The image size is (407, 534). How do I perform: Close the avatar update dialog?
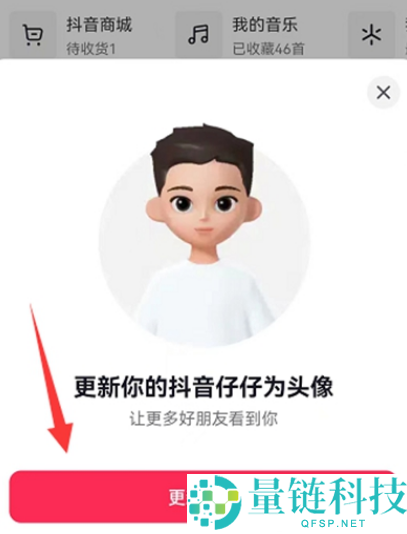383,92
